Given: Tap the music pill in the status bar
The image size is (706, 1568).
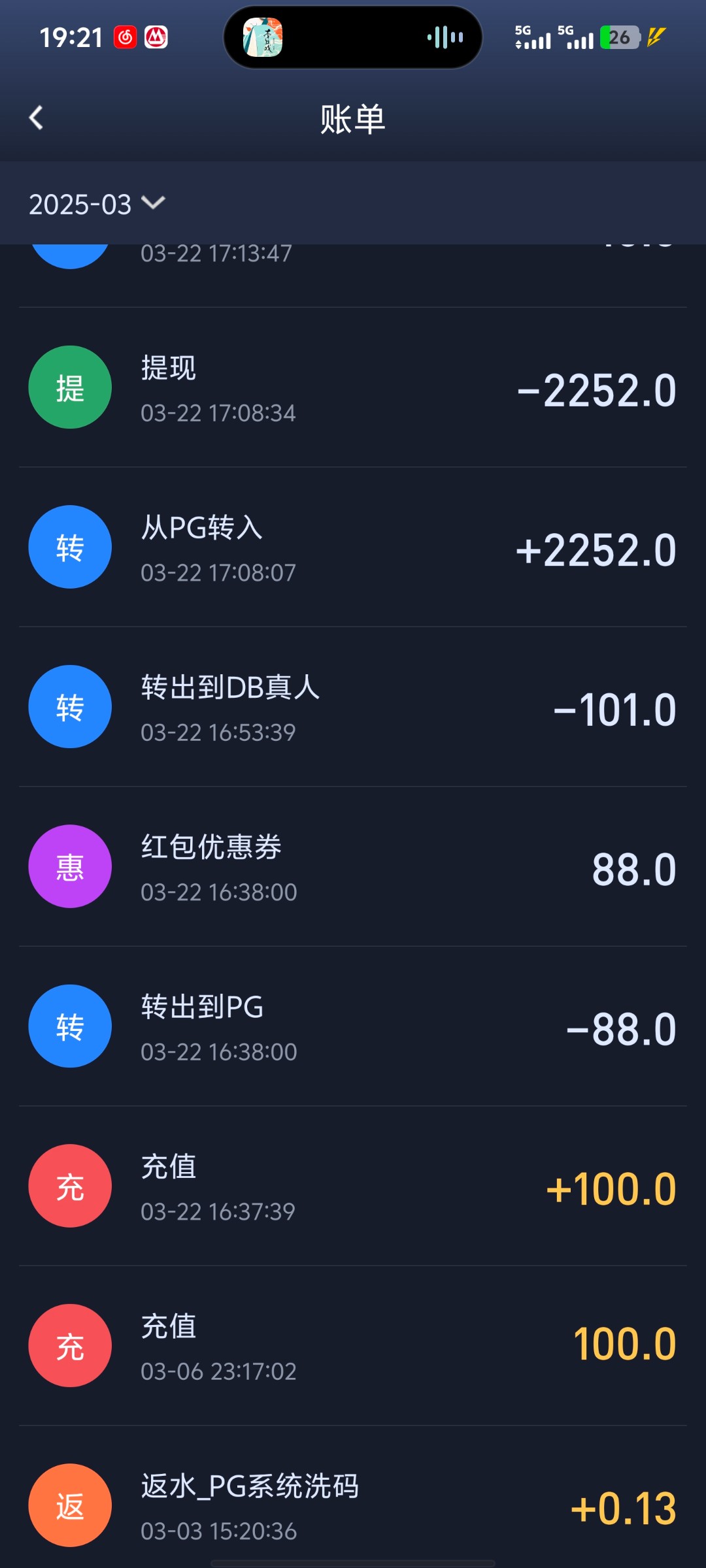Looking at the screenshot, I should 353,37.
